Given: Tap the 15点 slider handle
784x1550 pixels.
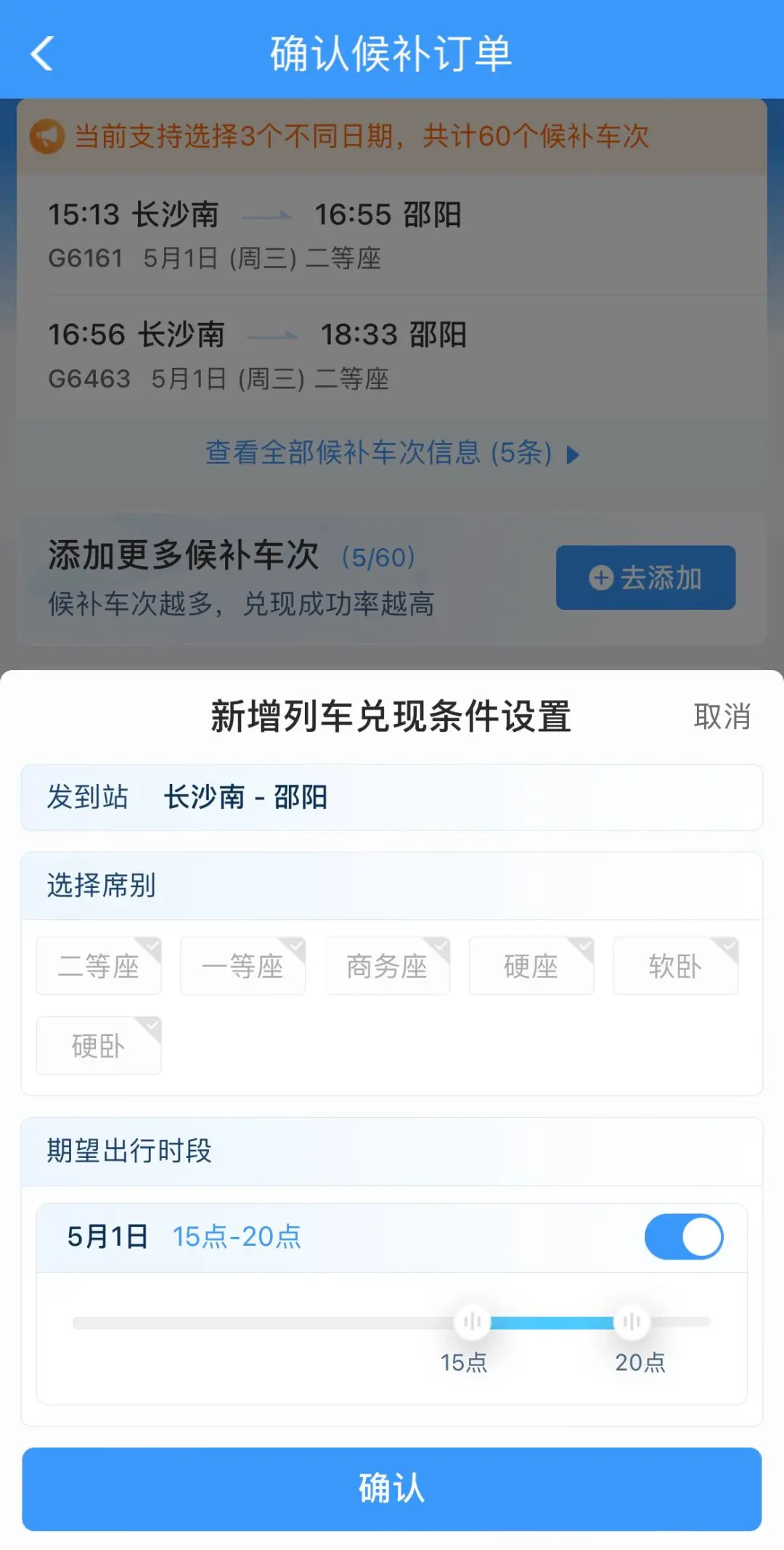Looking at the screenshot, I should coord(472,1321).
